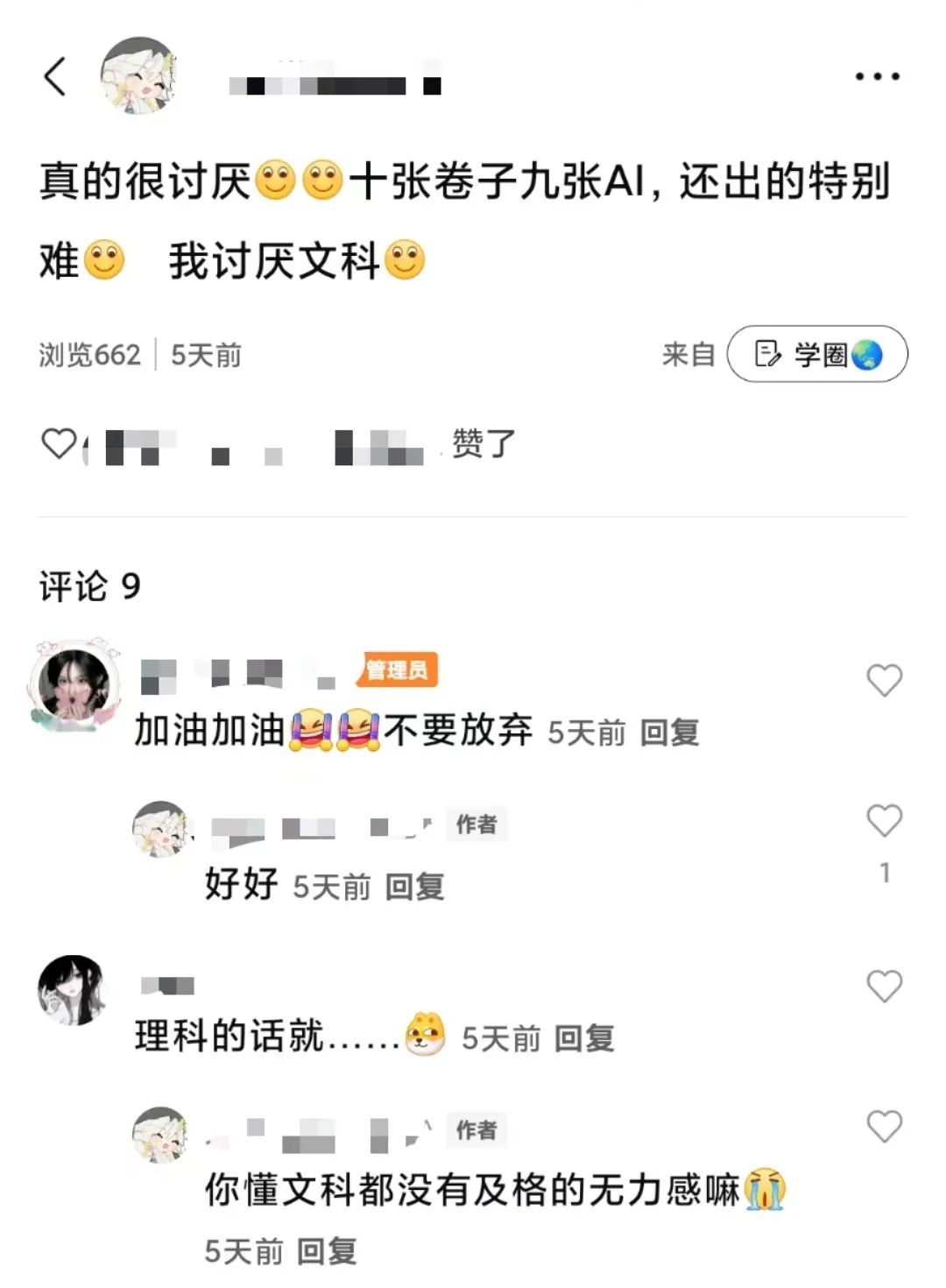
Task: Reply to the author's 好好 comment
Action: click(x=415, y=887)
